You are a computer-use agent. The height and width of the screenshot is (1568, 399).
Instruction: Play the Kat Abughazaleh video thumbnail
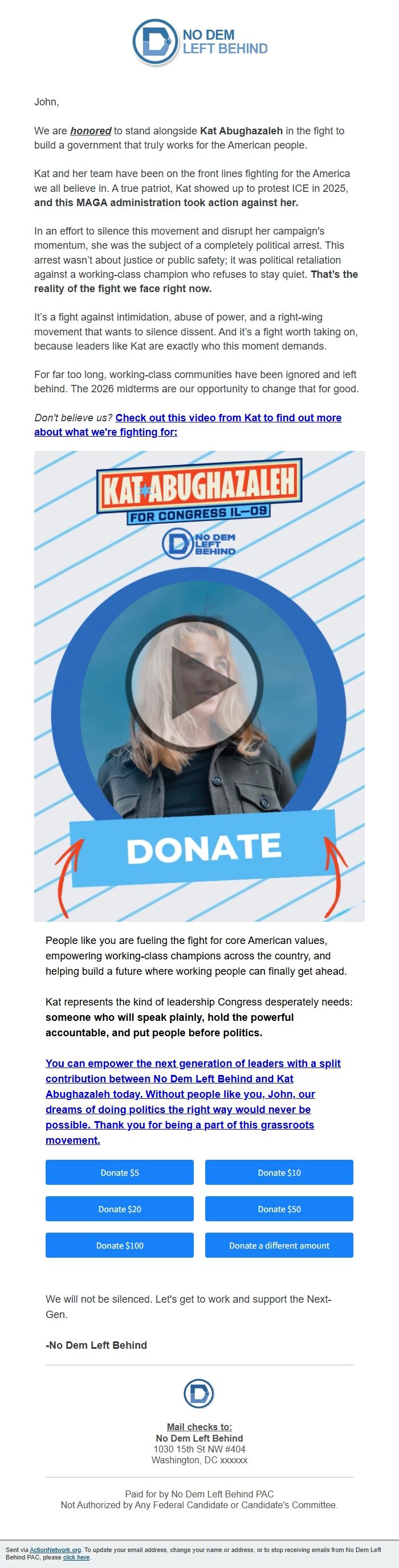(194, 683)
